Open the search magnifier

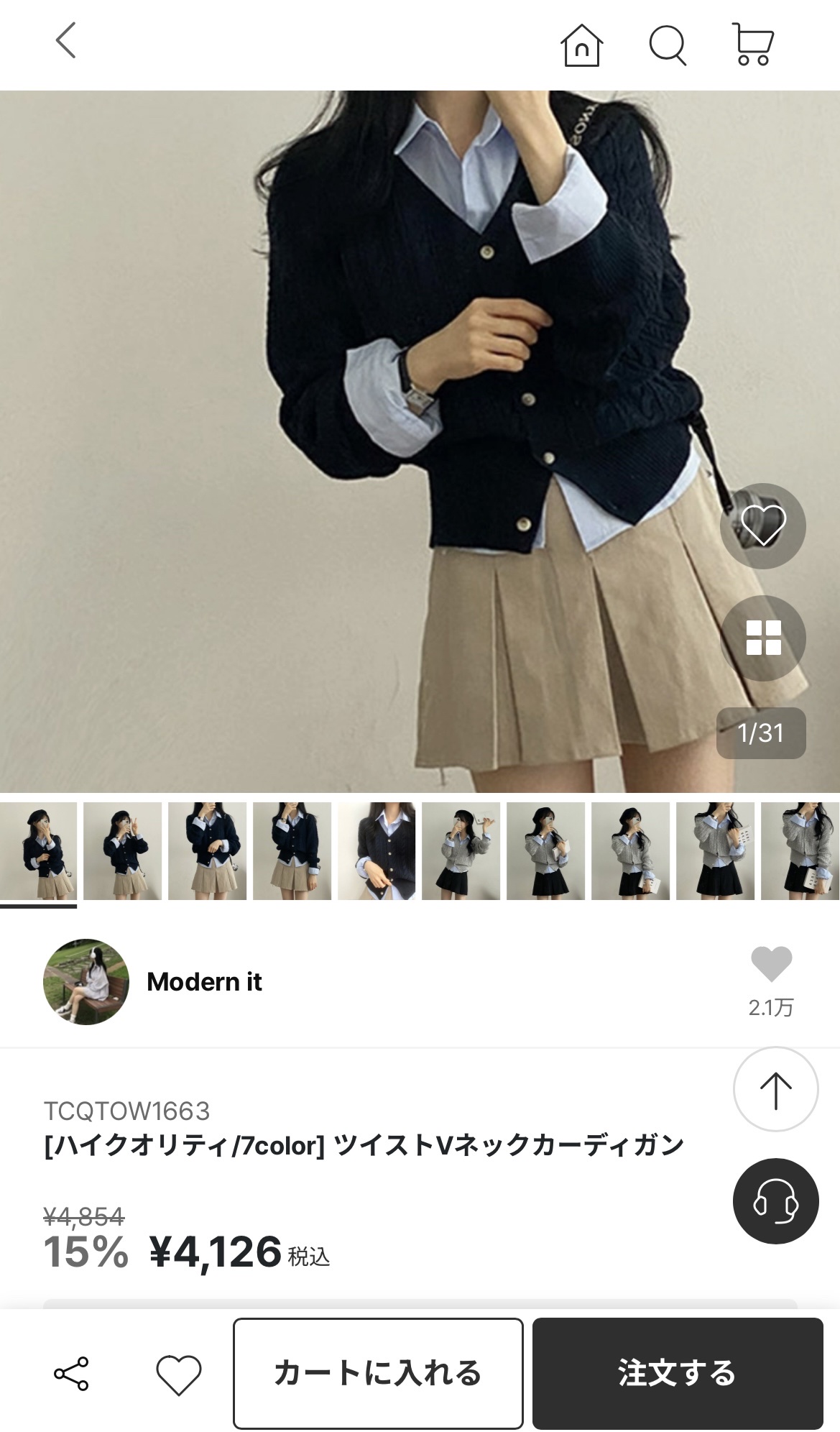pyautogui.click(x=668, y=45)
